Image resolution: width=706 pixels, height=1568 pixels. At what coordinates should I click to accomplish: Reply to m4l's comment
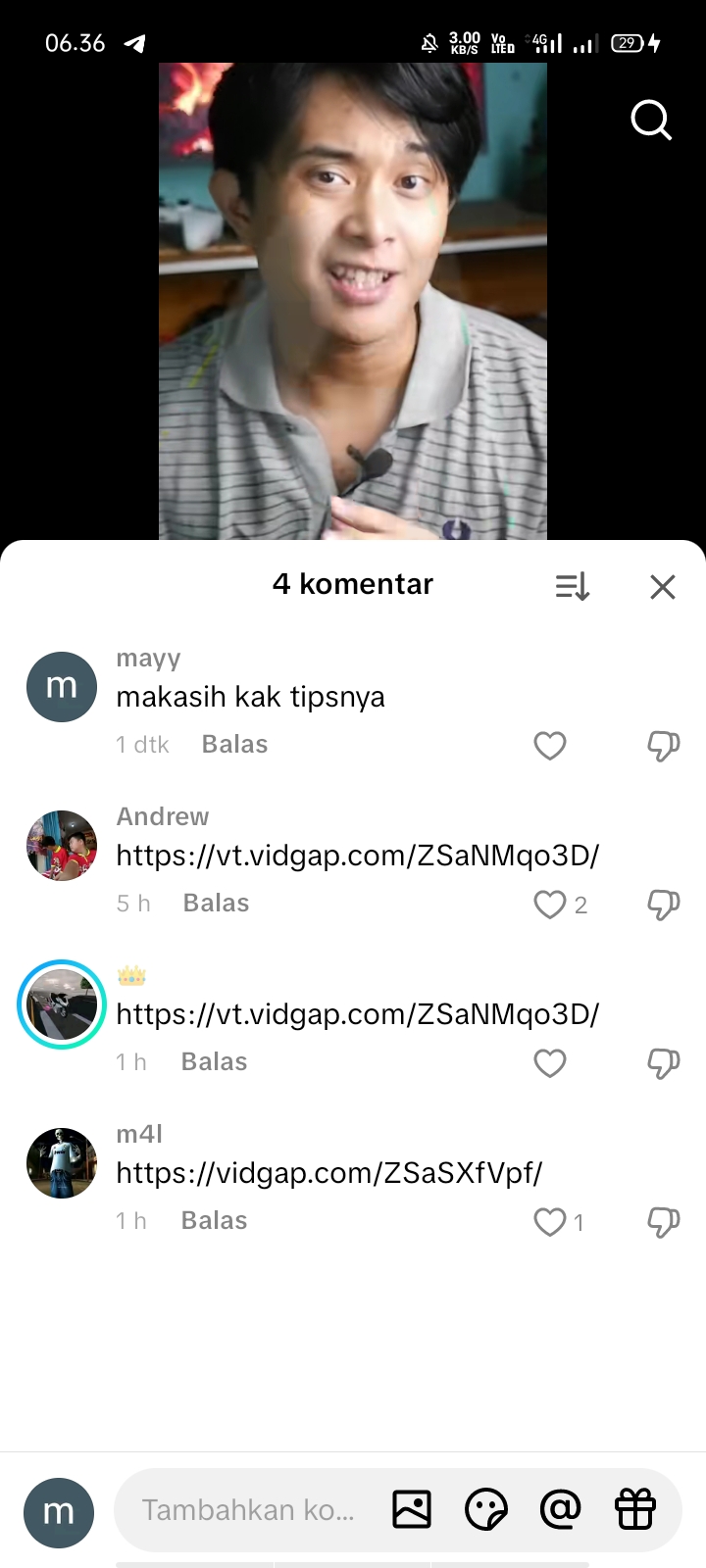[214, 1221]
